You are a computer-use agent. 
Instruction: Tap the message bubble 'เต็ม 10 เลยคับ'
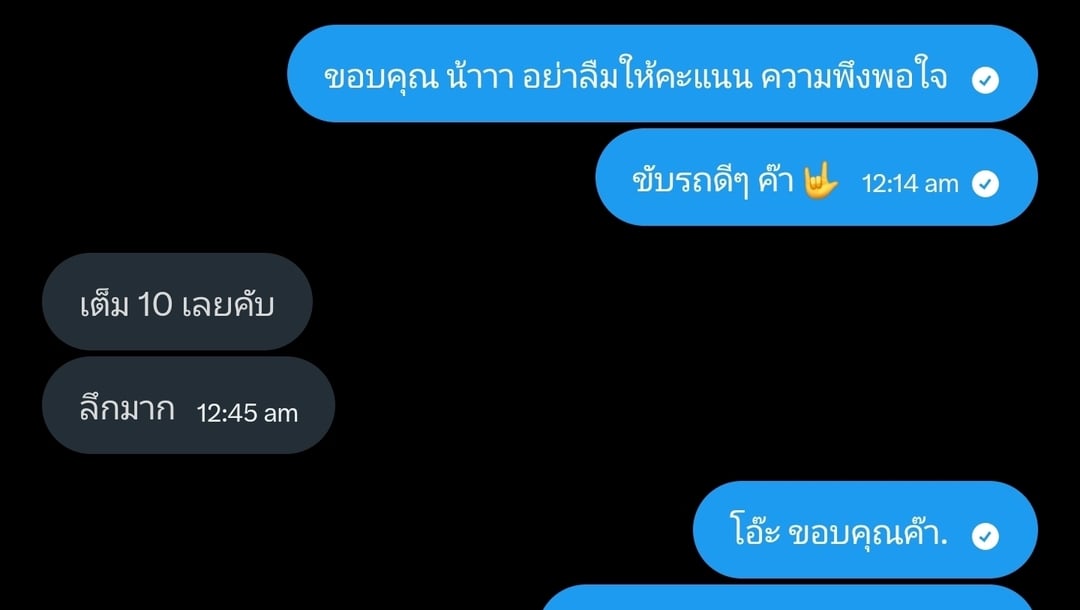pos(177,304)
